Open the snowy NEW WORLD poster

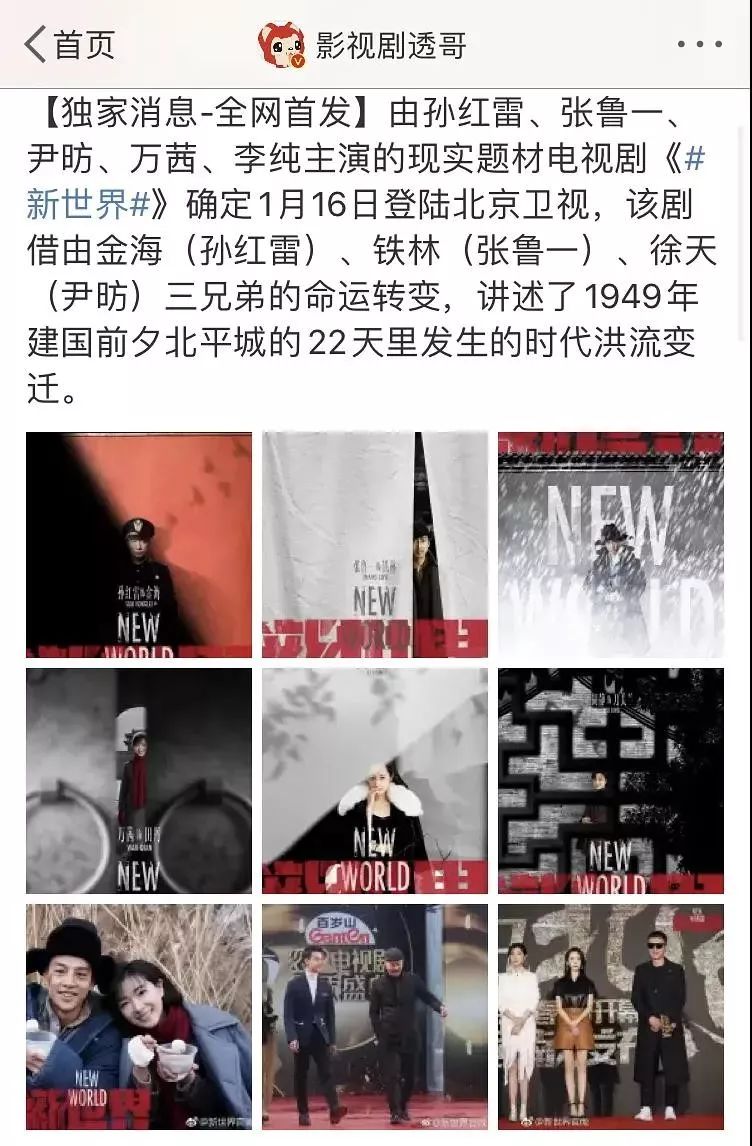coord(611,544)
